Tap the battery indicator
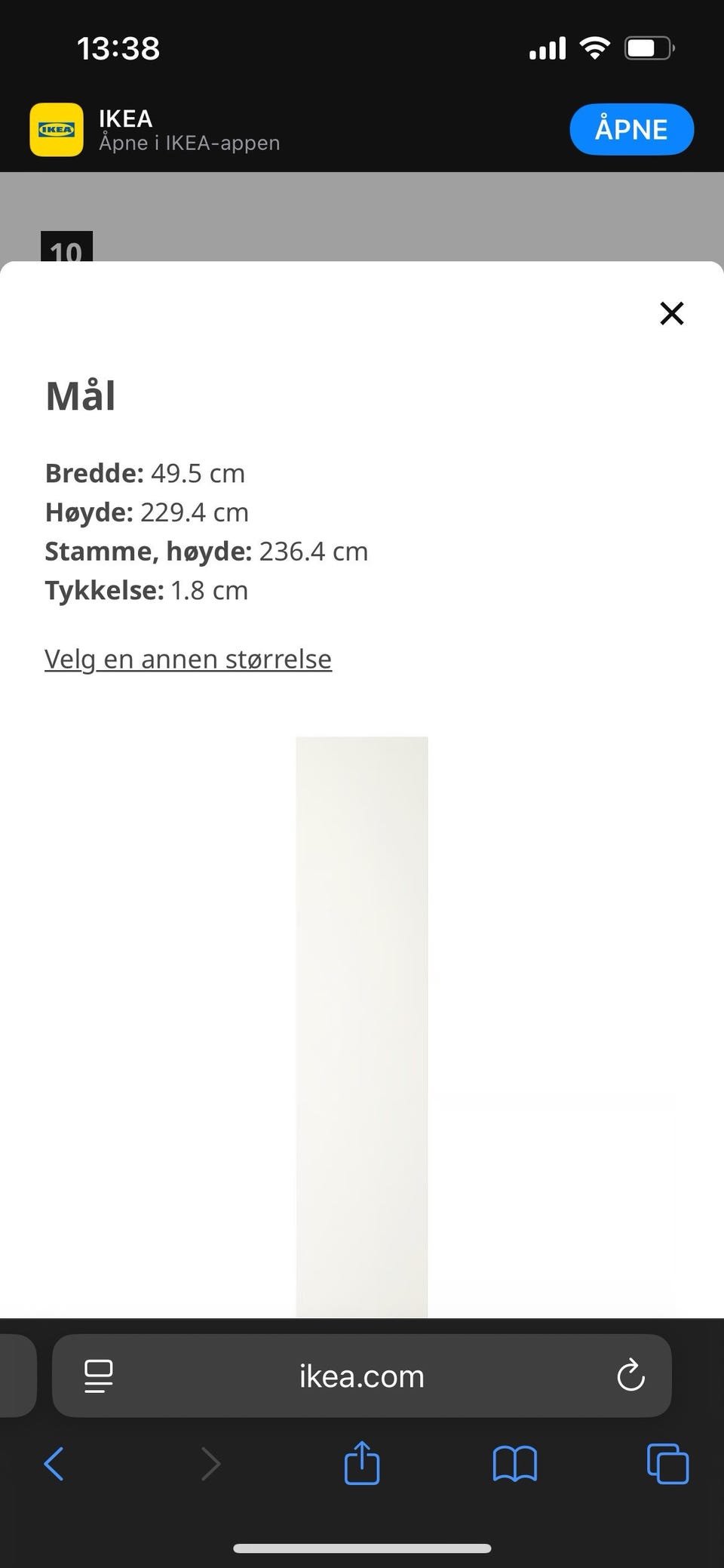The width and height of the screenshot is (724, 1568). (650, 47)
